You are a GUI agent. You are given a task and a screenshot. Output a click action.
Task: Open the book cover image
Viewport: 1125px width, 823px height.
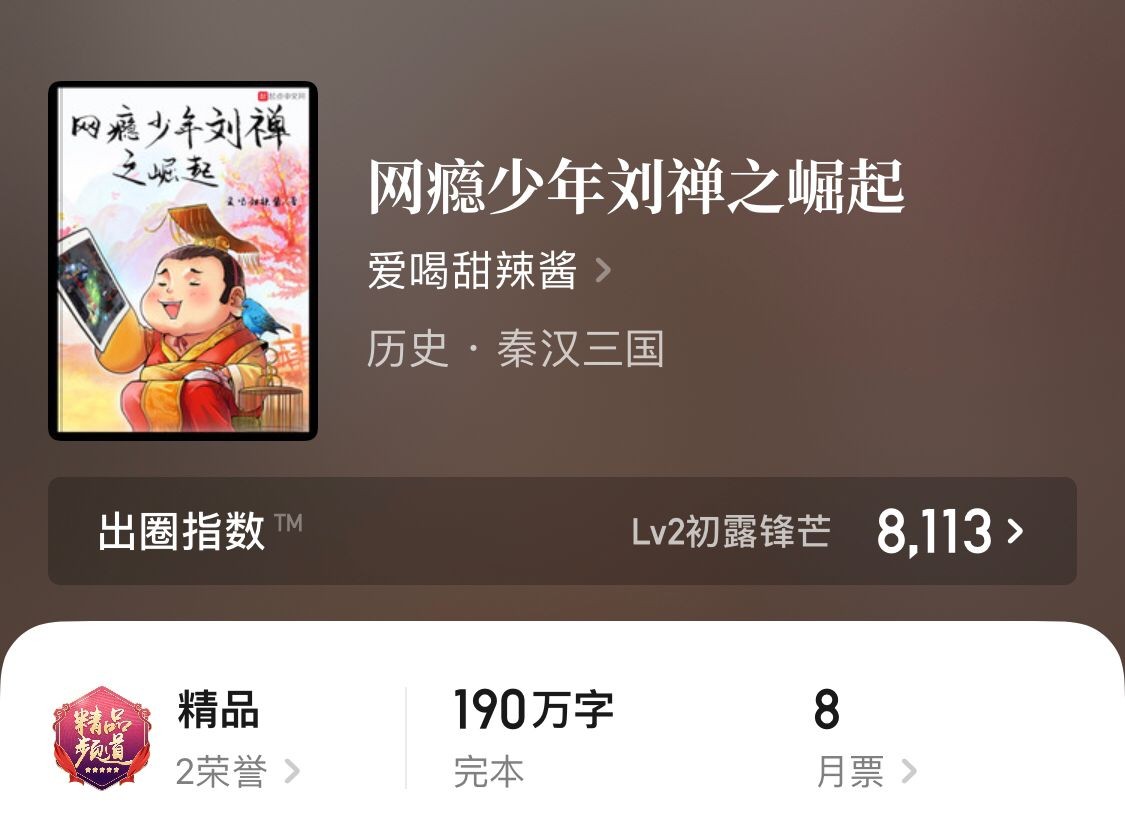(183, 261)
